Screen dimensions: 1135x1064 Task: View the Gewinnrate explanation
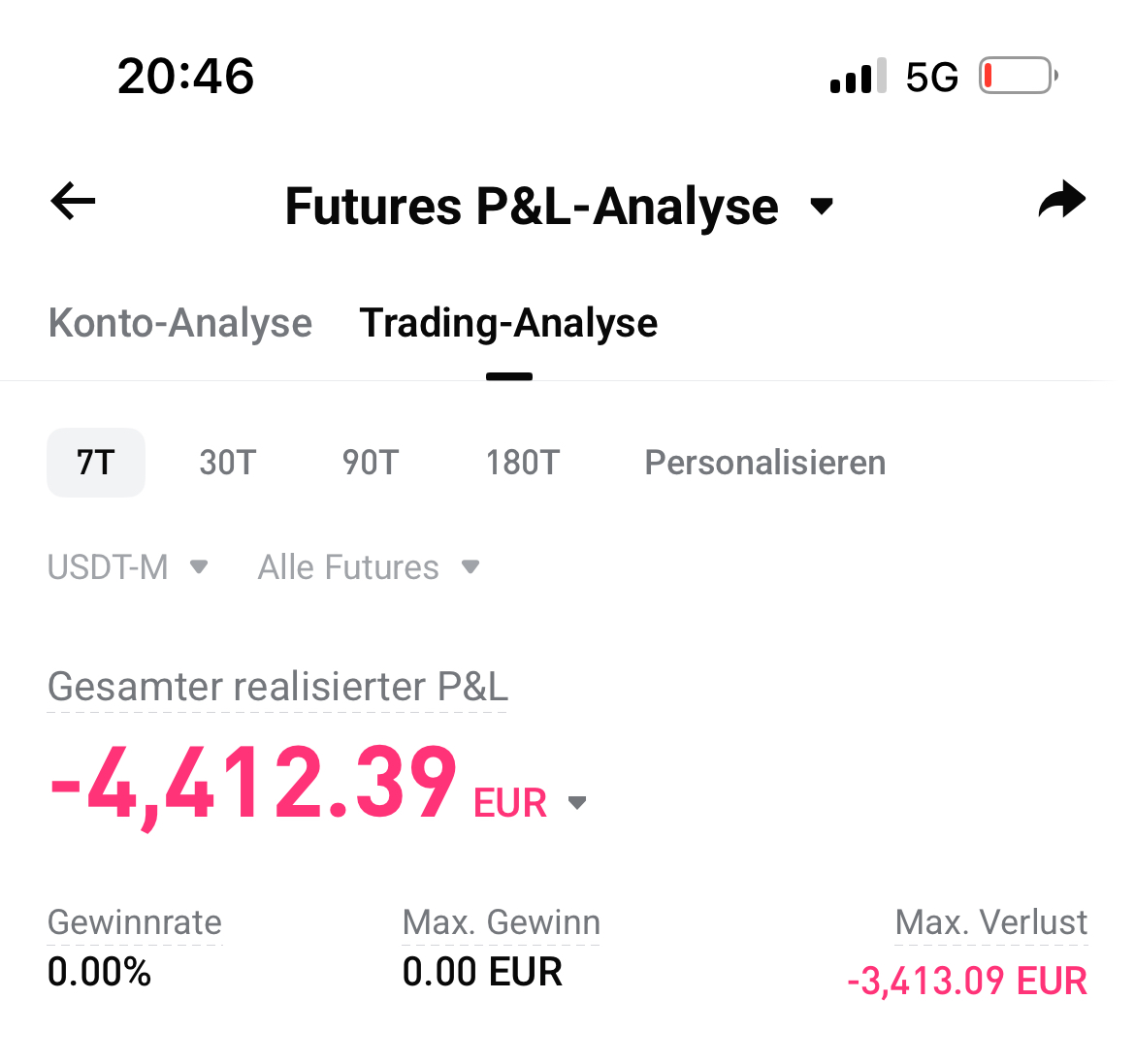[x=135, y=922]
